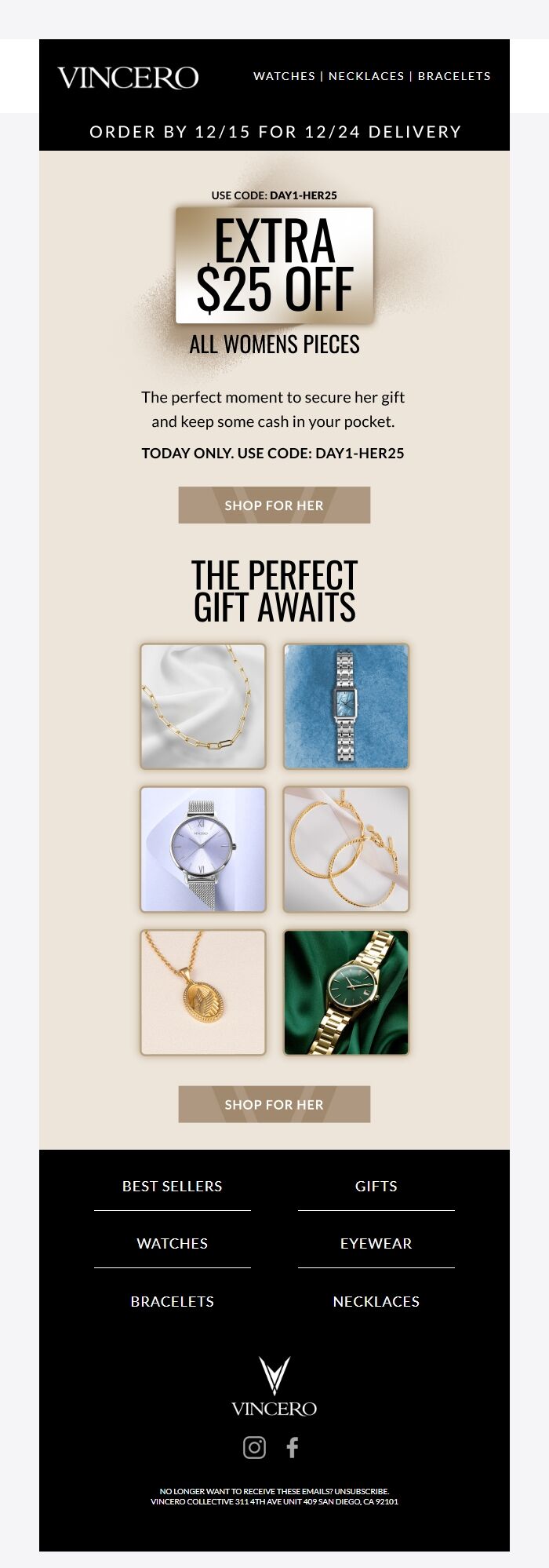Viewport: 549px width, 1568px height.
Task: Open the gold paperclip chain necklace tile
Action: (x=203, y=706)
